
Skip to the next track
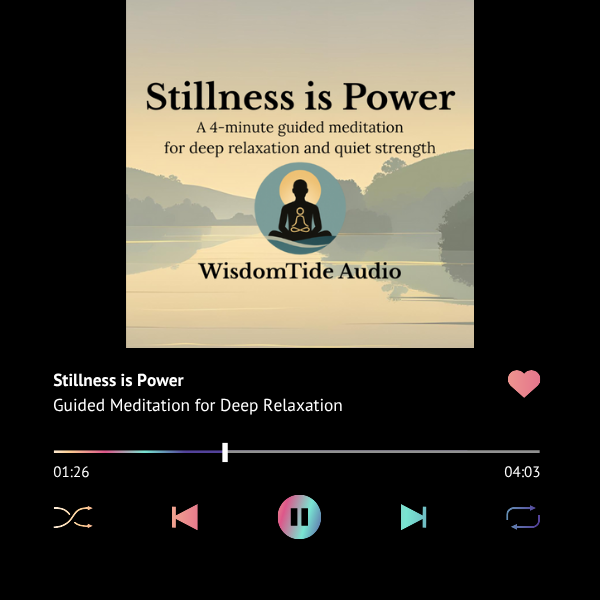[413, 517]
